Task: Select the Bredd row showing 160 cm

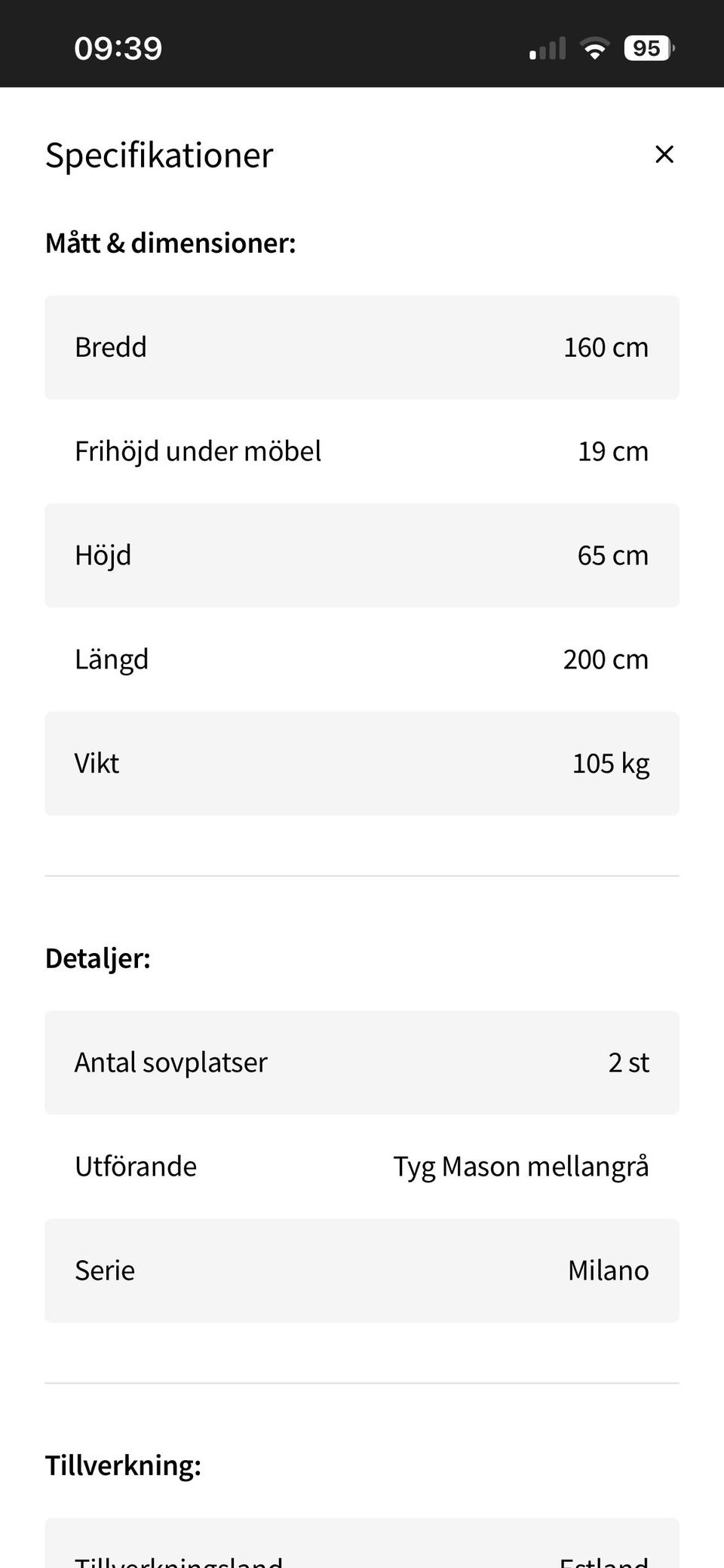Action: coord(362,346)
